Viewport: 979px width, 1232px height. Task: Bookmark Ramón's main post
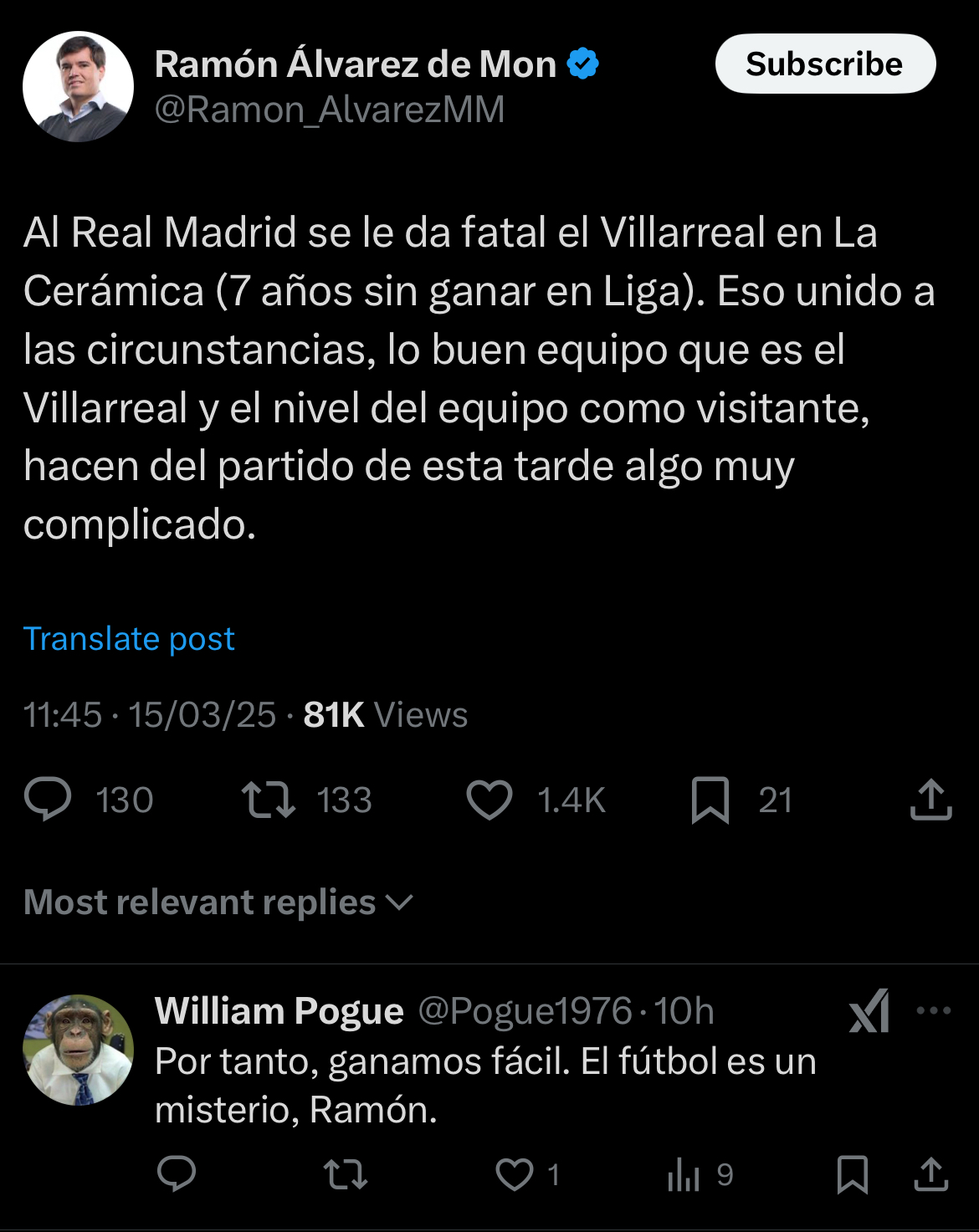[710, 800]
